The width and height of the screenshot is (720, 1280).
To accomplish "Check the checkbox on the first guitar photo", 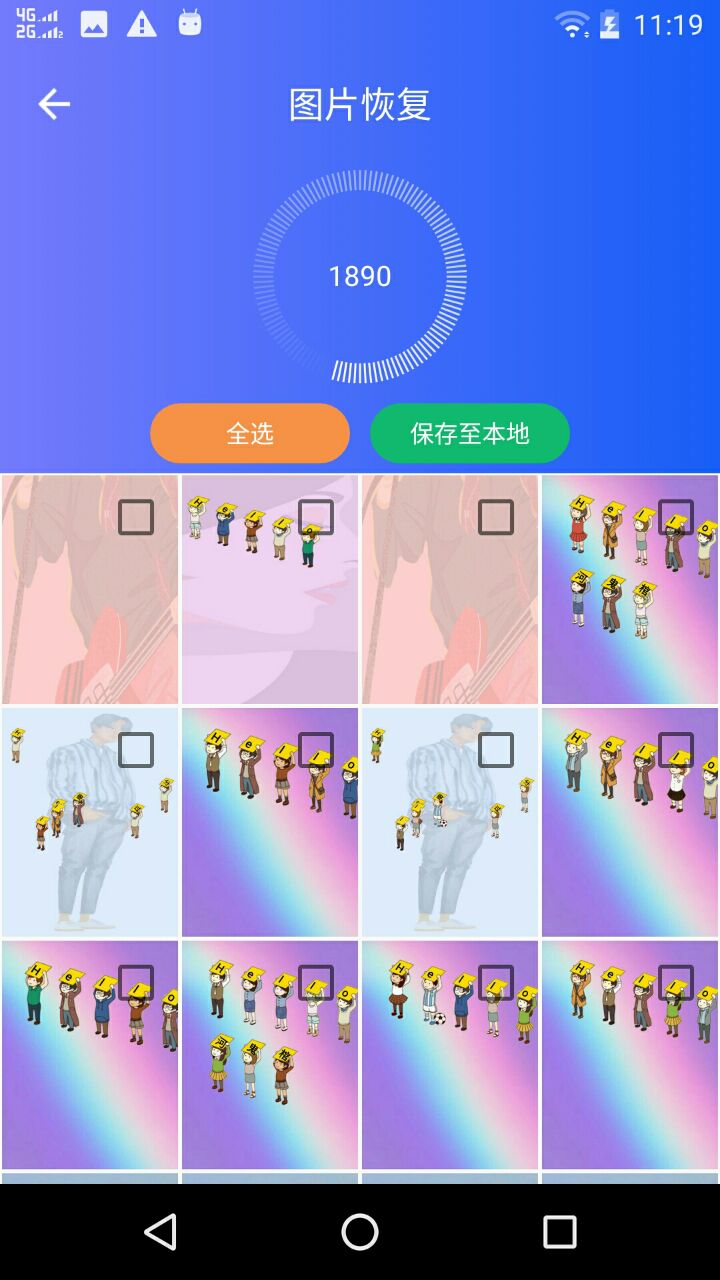I will tap(135, 517).
